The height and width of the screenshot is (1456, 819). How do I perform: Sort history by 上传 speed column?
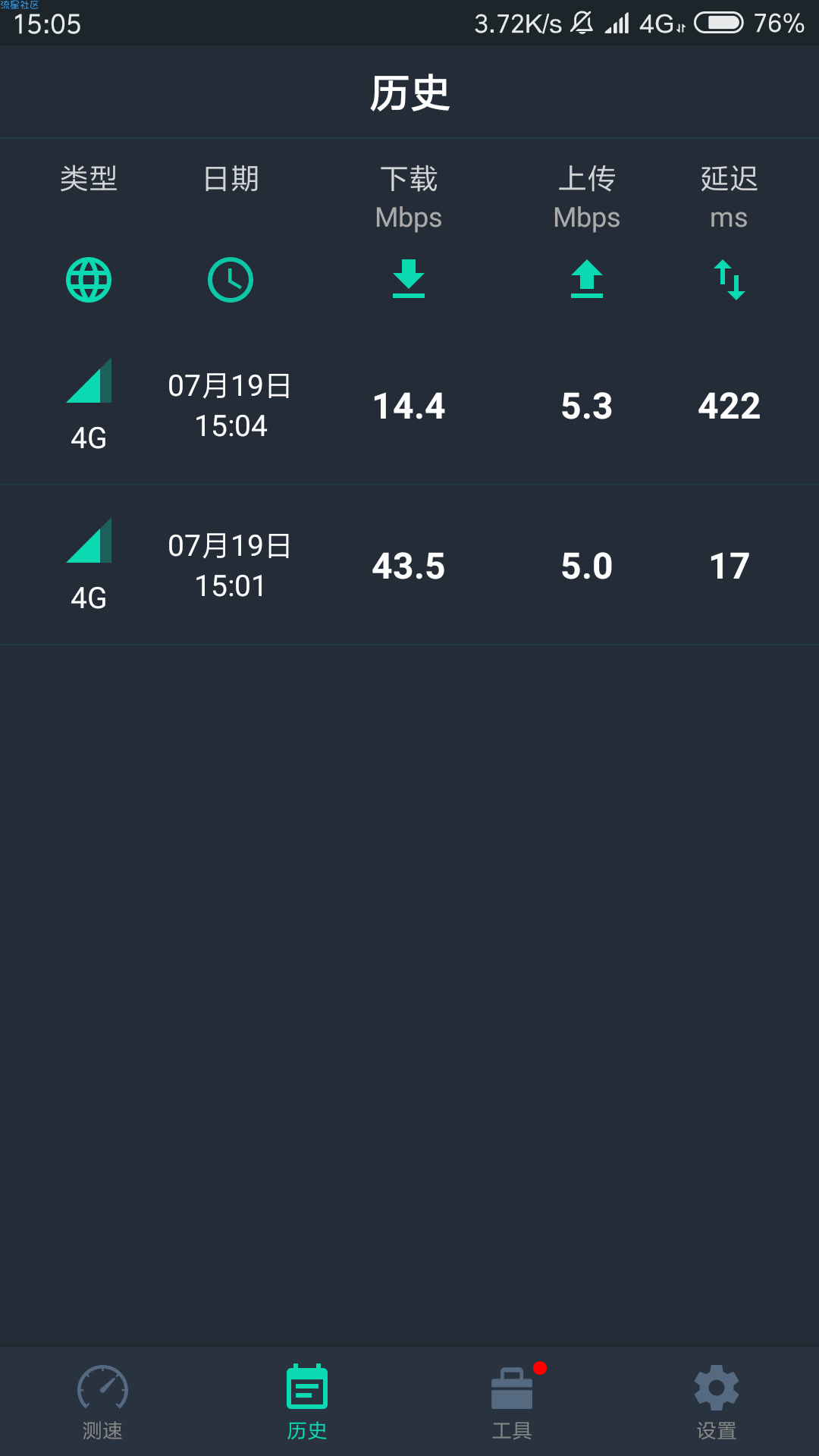[x=586, y=231]
